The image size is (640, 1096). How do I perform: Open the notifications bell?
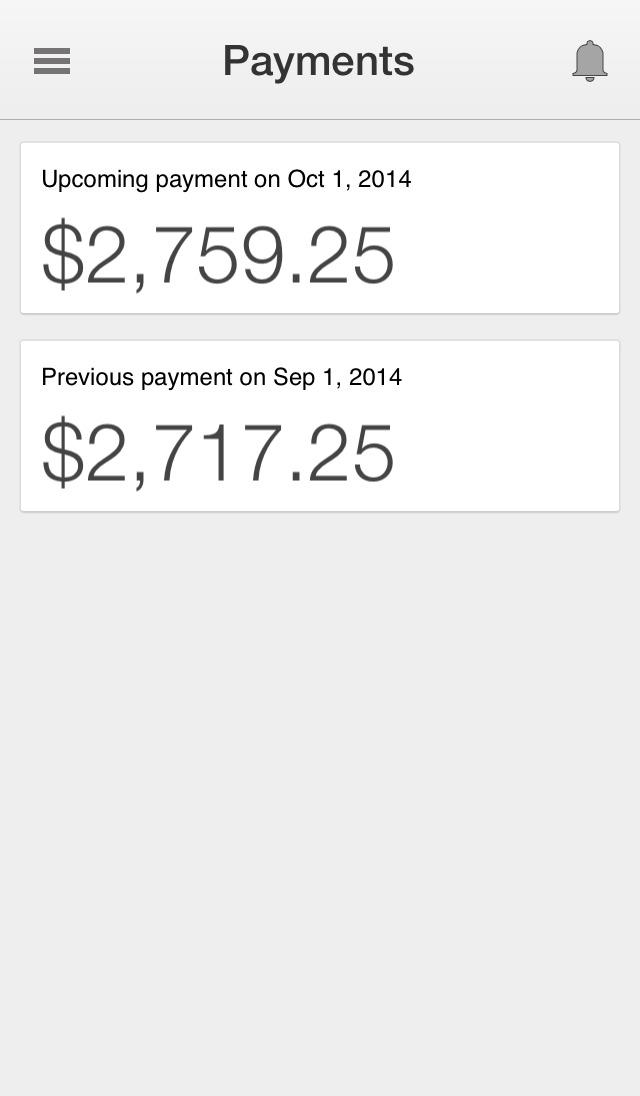[590, 61]
